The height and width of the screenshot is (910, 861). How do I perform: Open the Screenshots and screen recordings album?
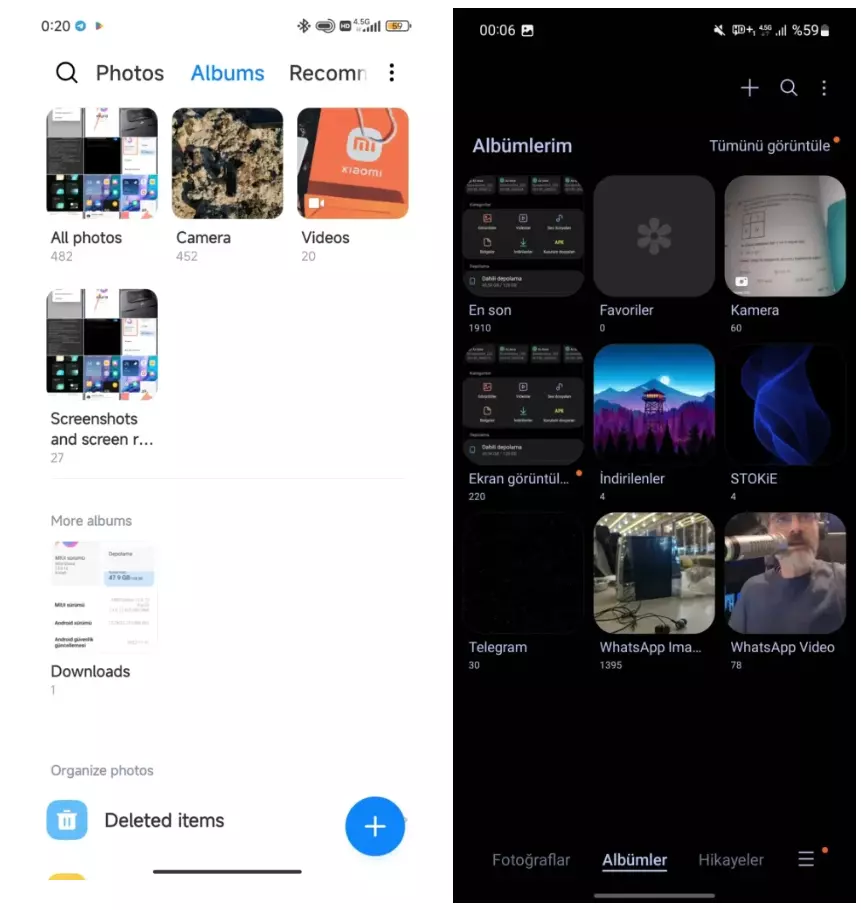pos(102,345)
